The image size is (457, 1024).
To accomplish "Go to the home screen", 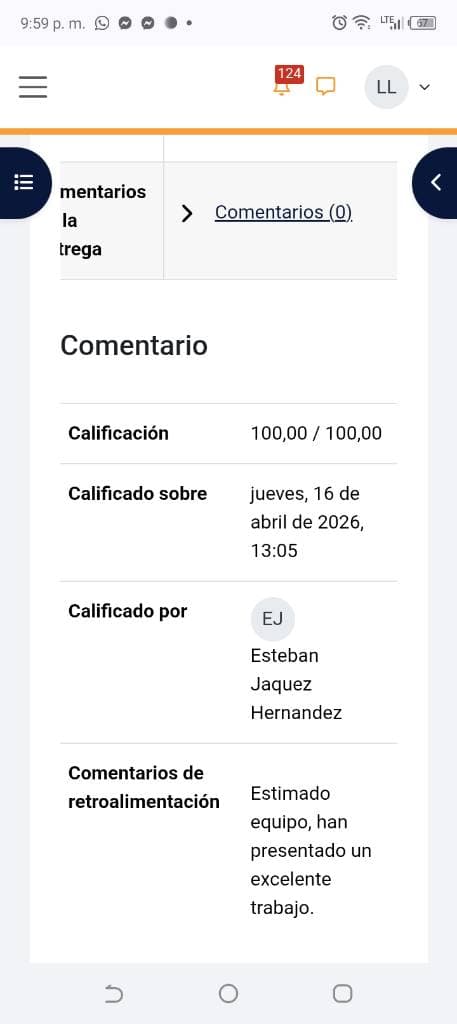I will pos(228,994).
